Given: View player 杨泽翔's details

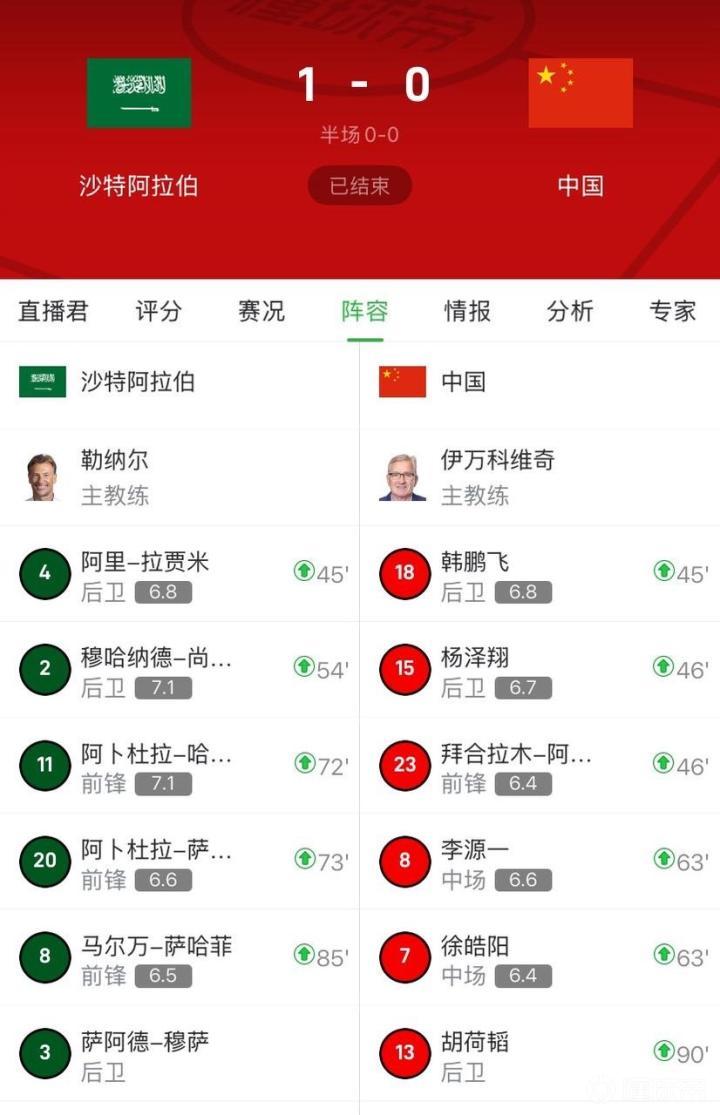Looking at the screenshot, I should coord(475,658).
